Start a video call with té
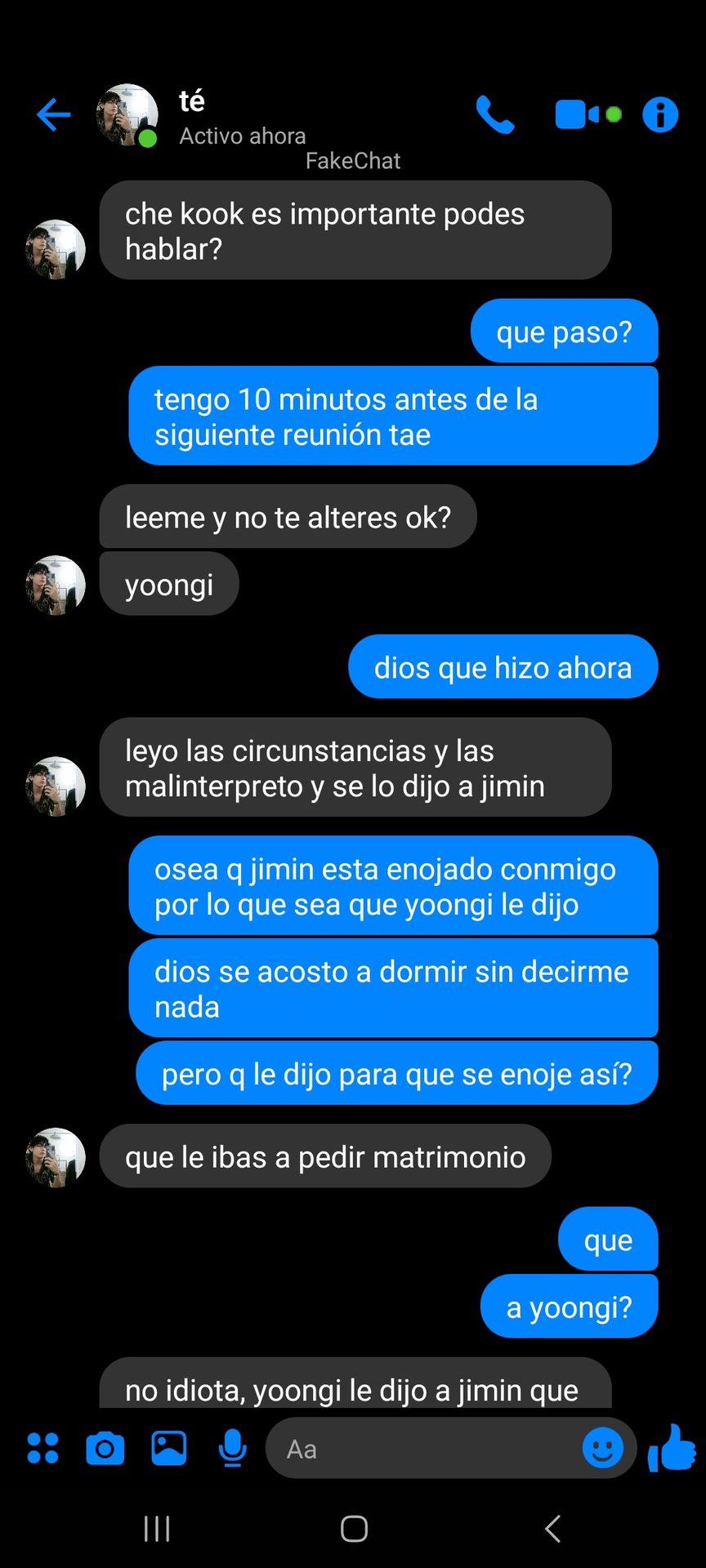This screenshot has height=1568, width=706. (588, 114)
